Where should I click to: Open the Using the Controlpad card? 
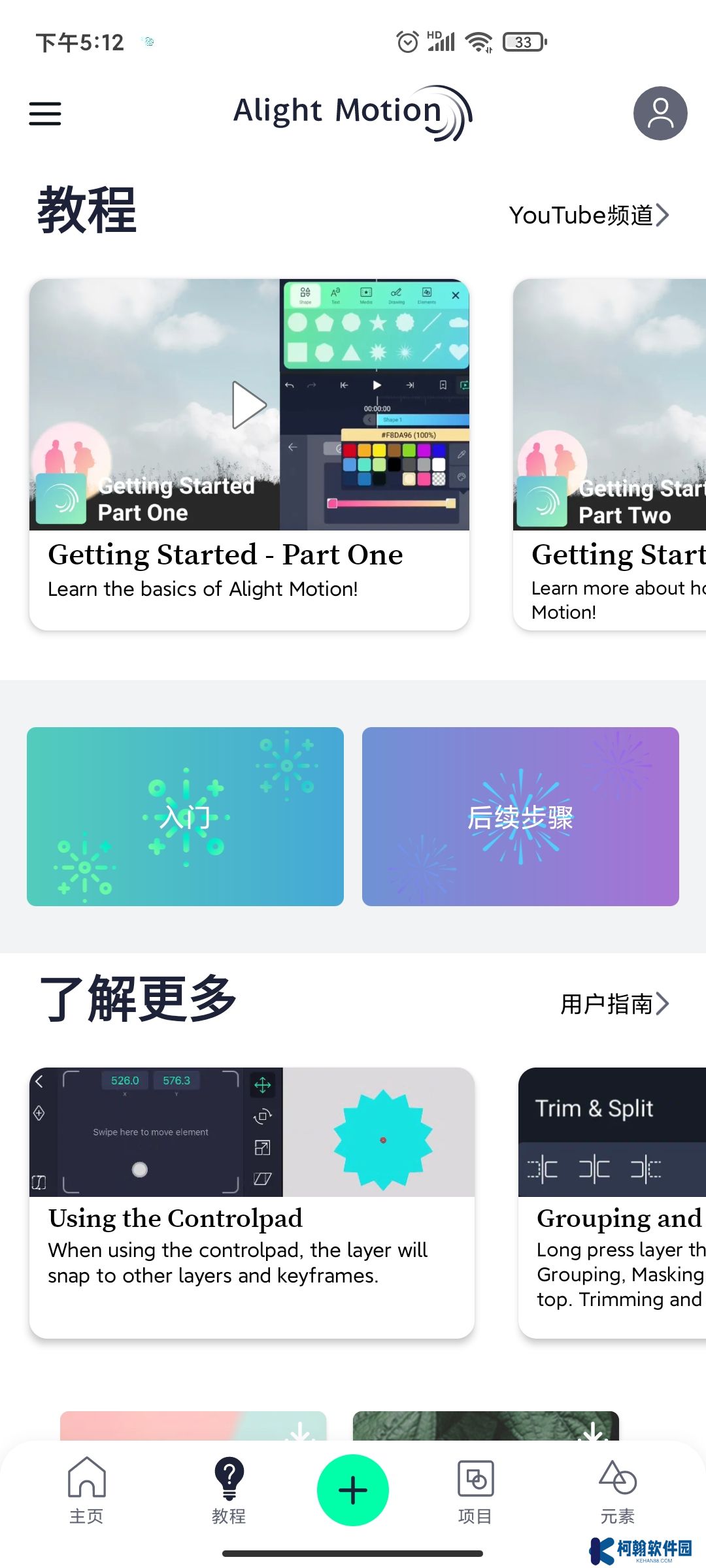(x=252, y=1202)
